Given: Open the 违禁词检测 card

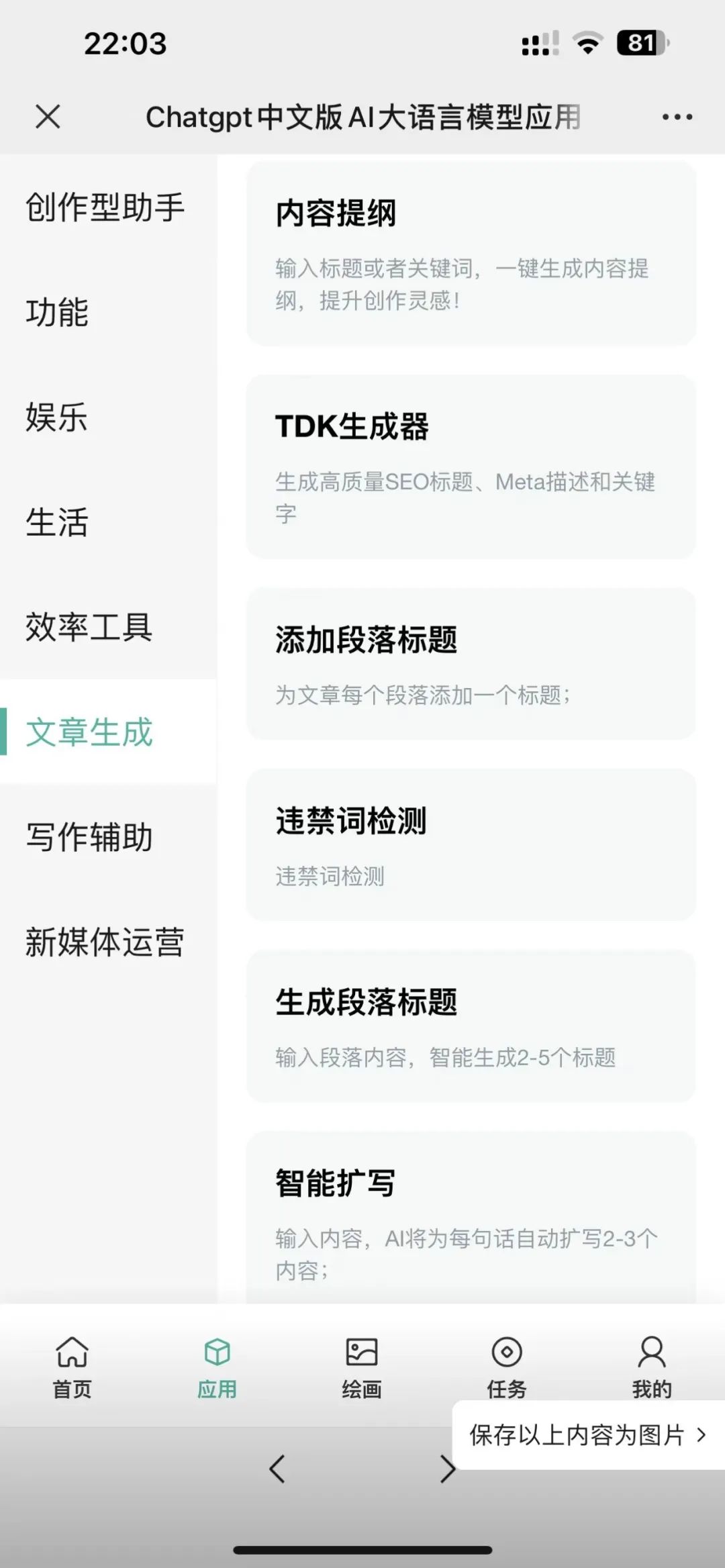Looking at the screenshot, I should 471,845.
